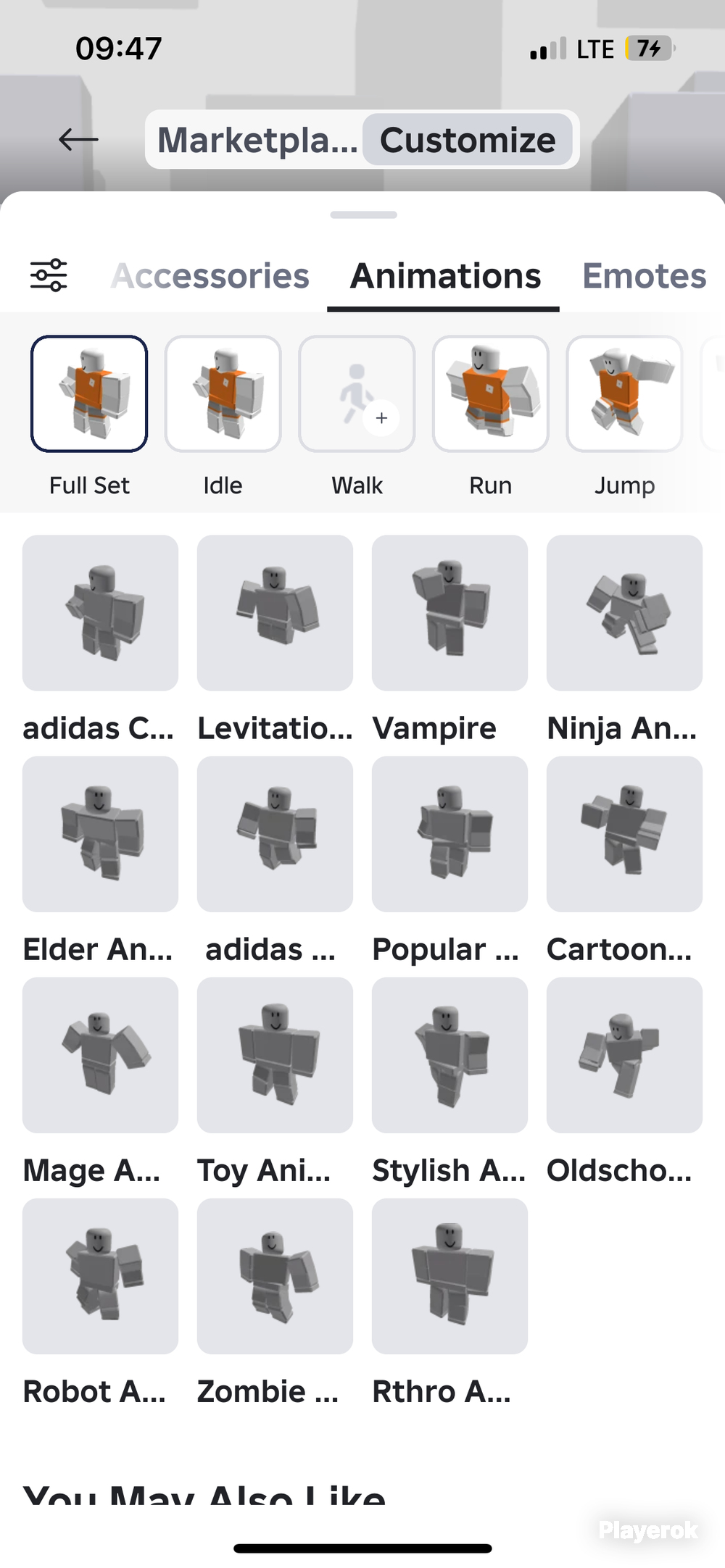The width and height of the screenshot is (725, 1568).
Task: Switch to the Marketplace segment
Action: (257, 140)
